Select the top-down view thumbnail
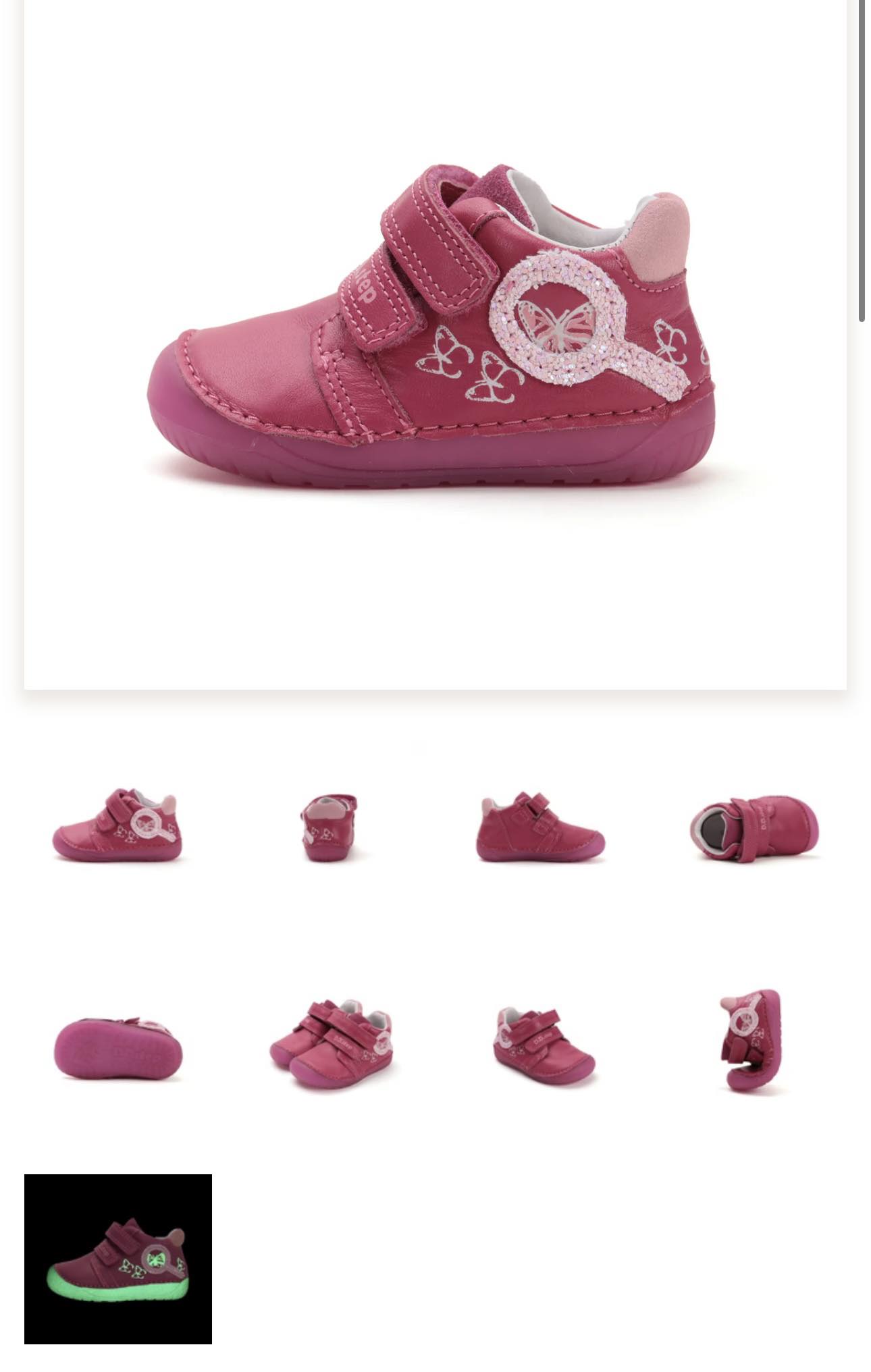 [753, 827]
